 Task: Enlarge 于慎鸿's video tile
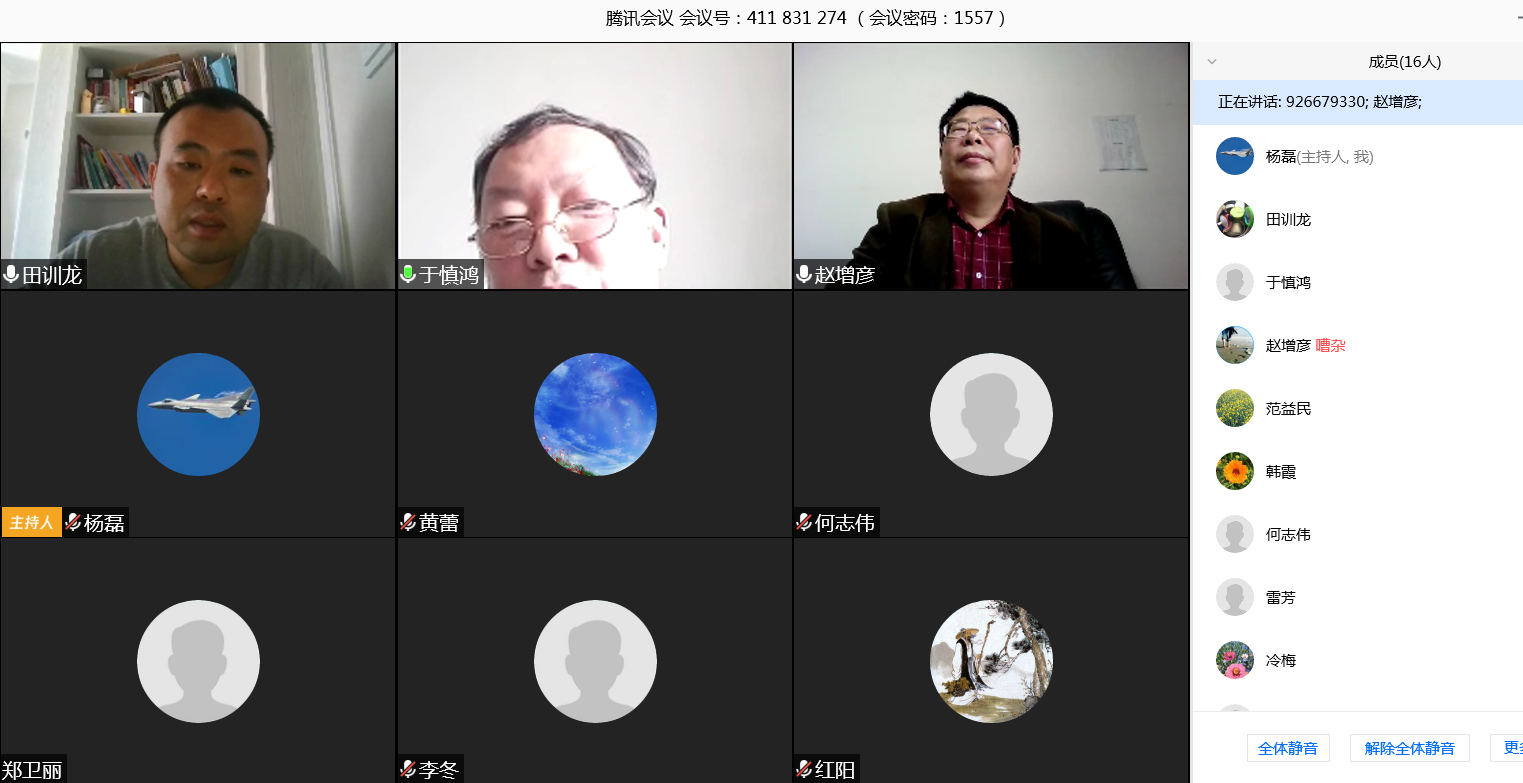click(594, 165)
